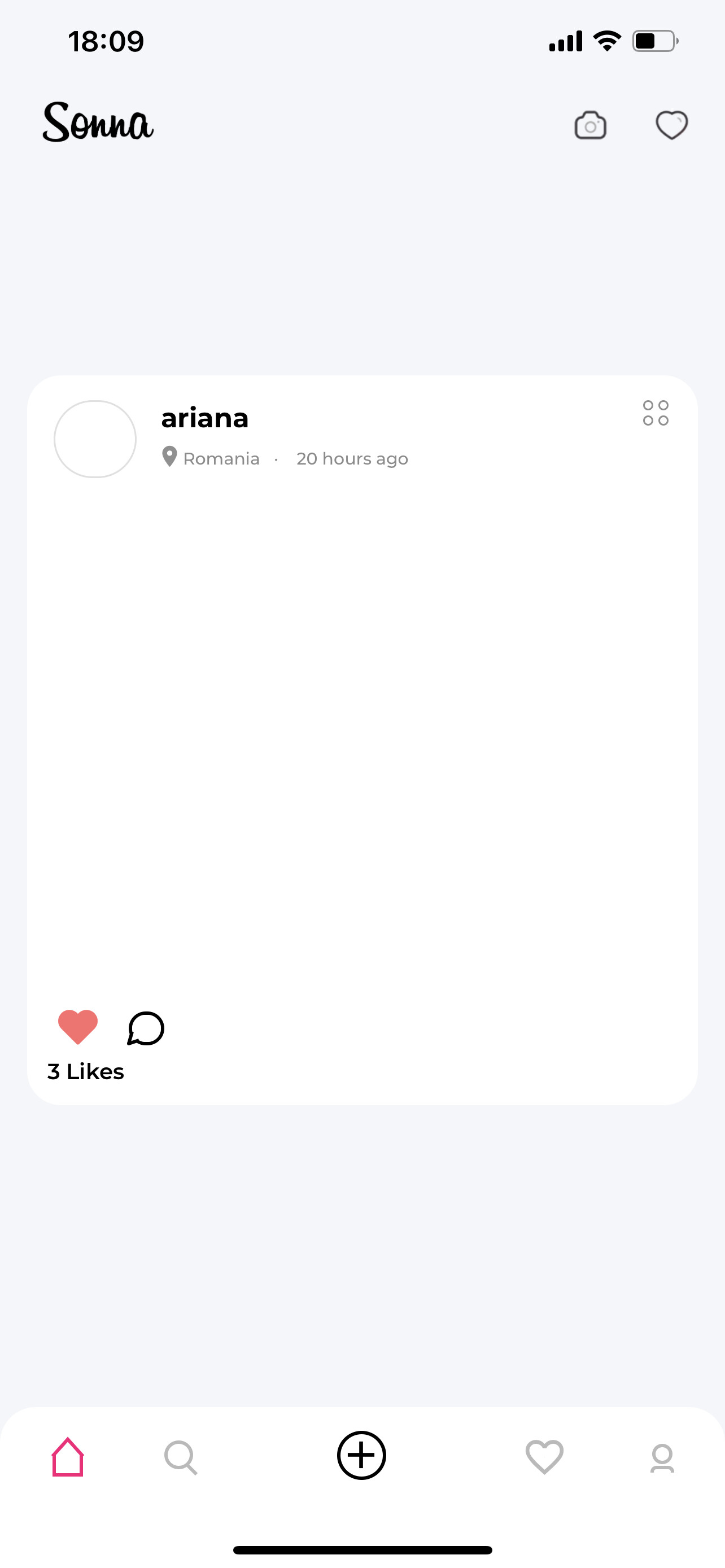Comment on ariana's post

tap(146, 1028)
